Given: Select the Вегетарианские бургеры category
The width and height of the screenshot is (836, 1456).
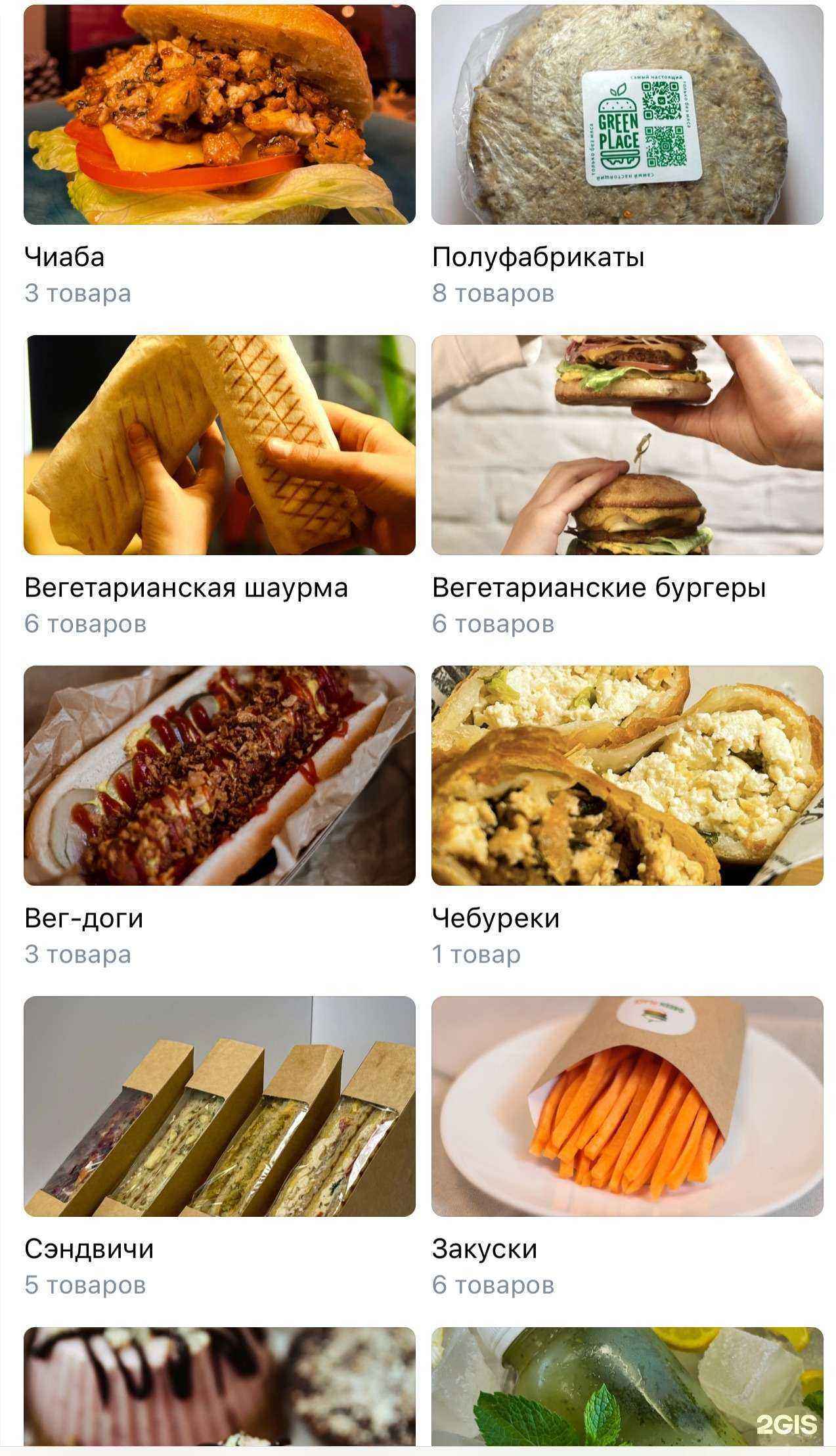Looking at the screenshot, I should (627, 445).
